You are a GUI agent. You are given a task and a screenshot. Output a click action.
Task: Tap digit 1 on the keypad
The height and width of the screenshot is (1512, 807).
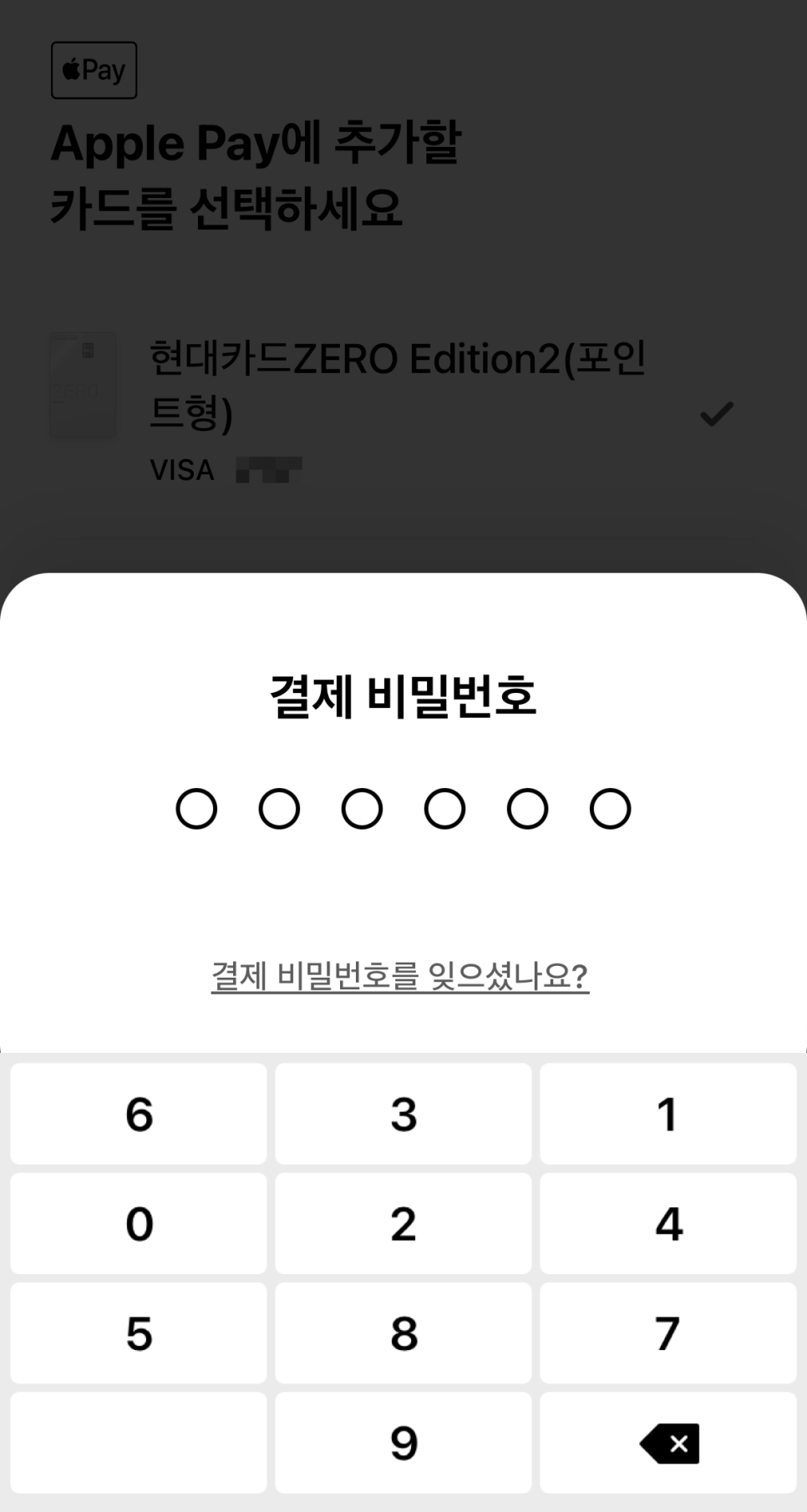pos(667,1114)
